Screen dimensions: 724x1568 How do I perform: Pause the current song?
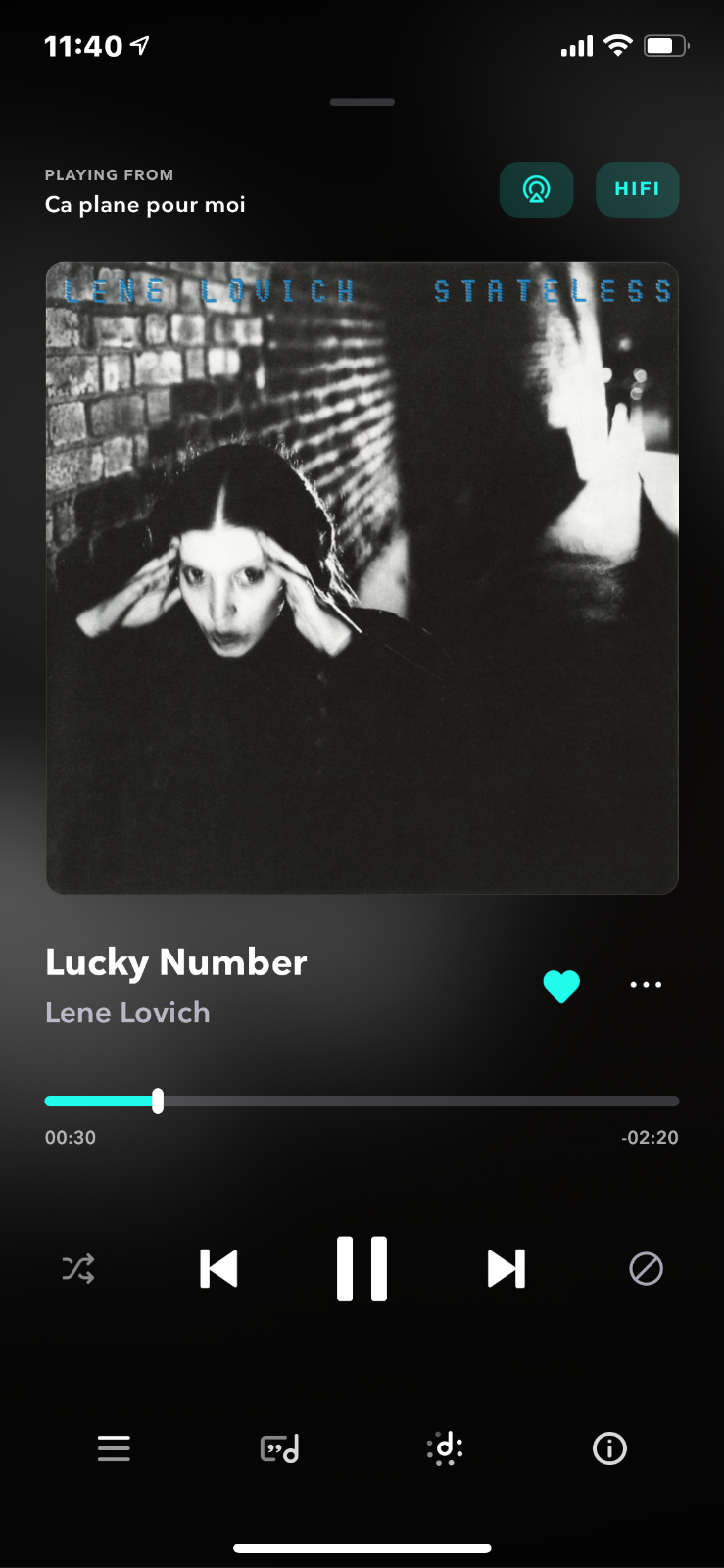click(362, 1269)
